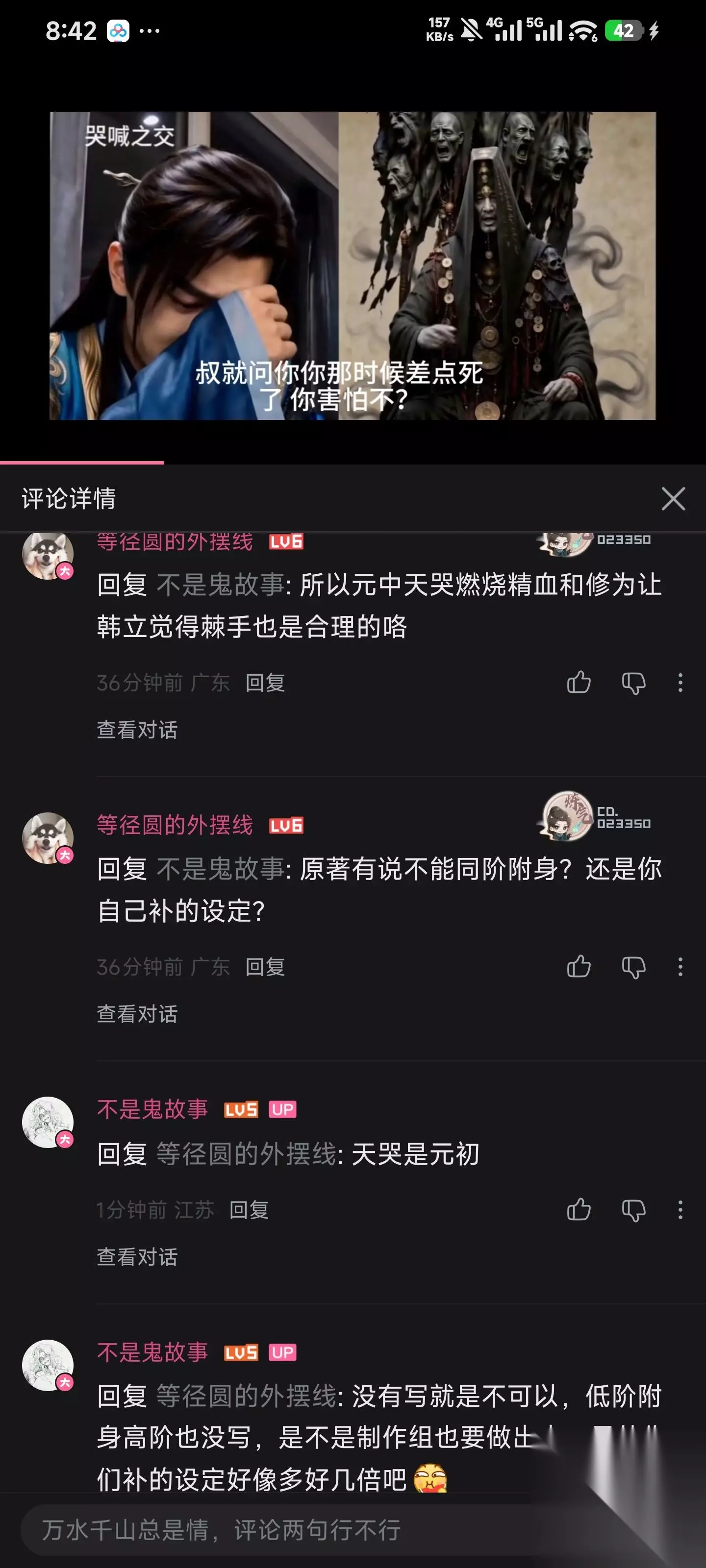Open 不是鬼故事's profile from 天哭是元初 comment
This screenshot has width=706, height=1568.
[48, 1123]
